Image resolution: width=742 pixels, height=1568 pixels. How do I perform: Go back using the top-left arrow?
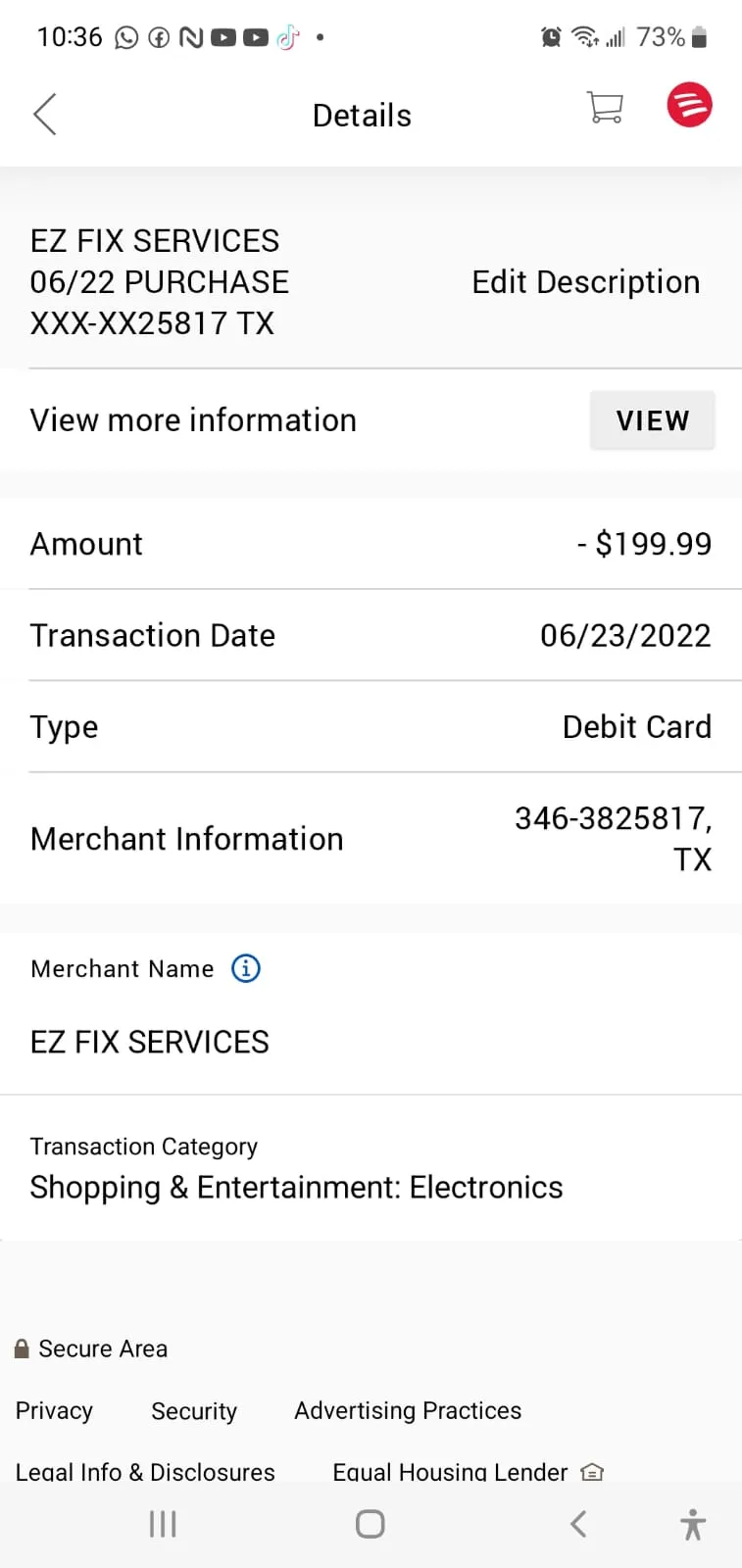tap(45, 115)
